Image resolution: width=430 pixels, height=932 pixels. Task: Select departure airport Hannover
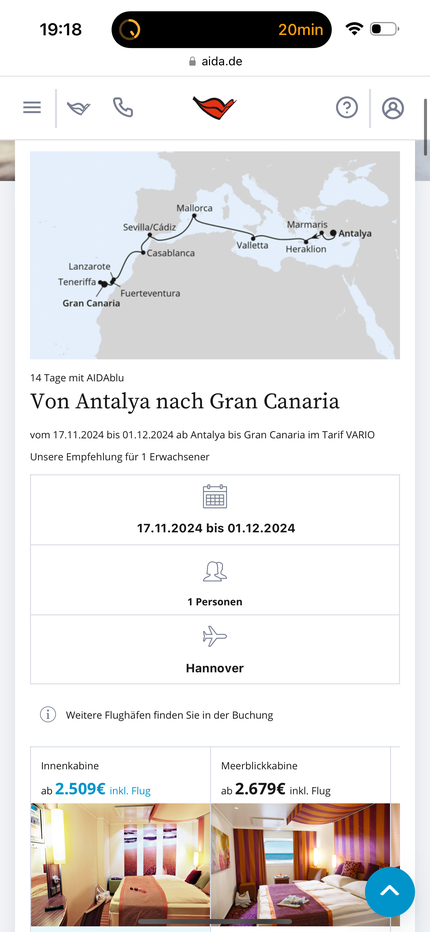(215, 649)
